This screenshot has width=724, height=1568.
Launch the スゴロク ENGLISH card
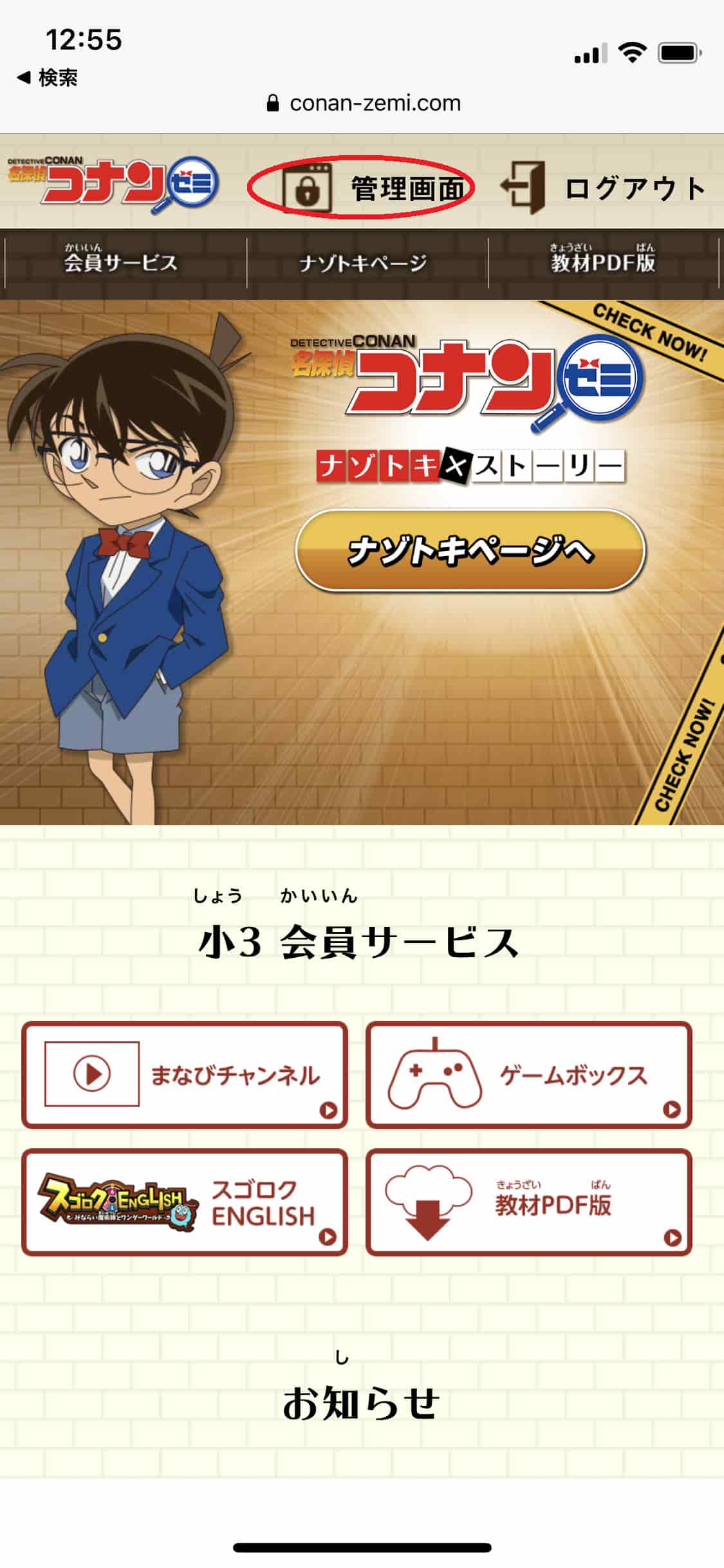point(185,1202)
